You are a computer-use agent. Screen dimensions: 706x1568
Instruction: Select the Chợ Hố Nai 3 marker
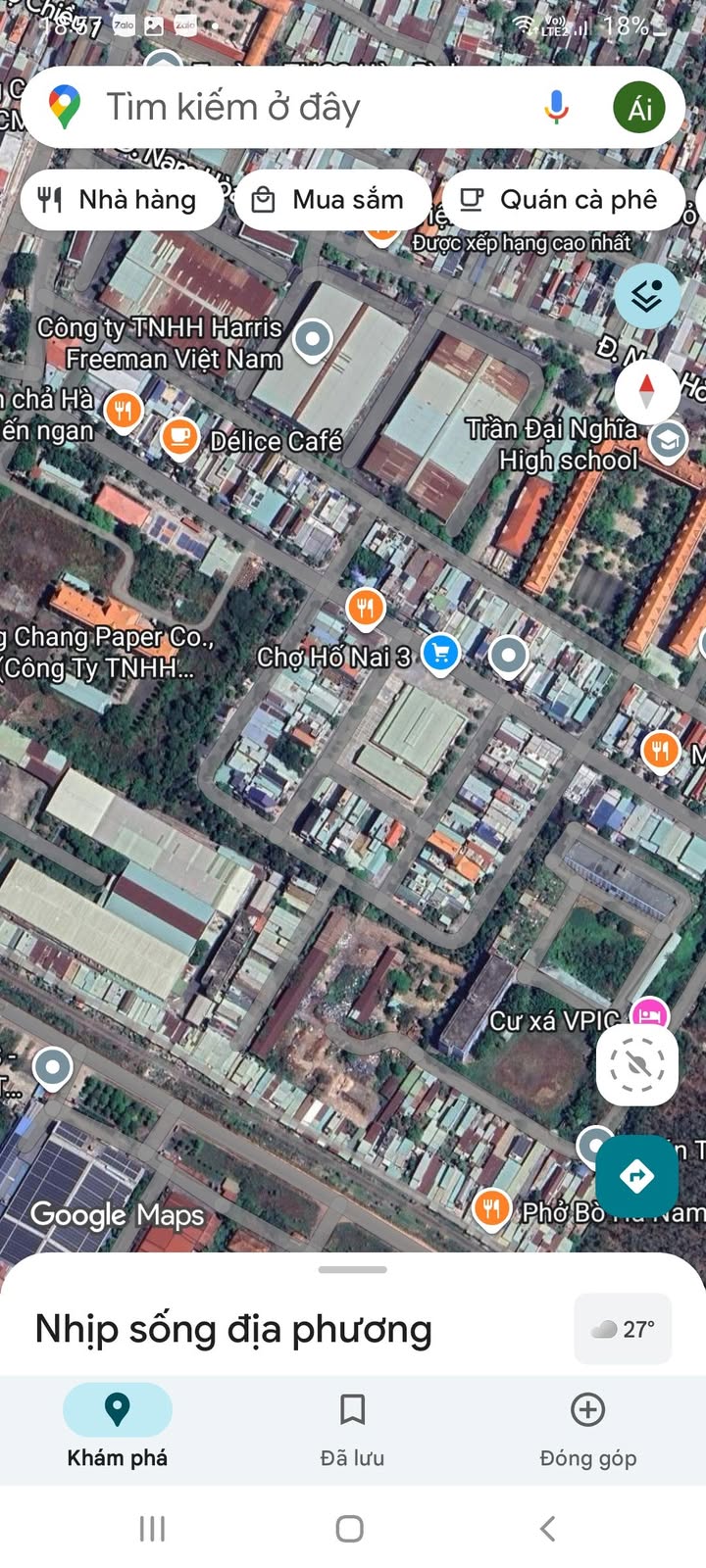pyautogui.click(x=440, y=653)
